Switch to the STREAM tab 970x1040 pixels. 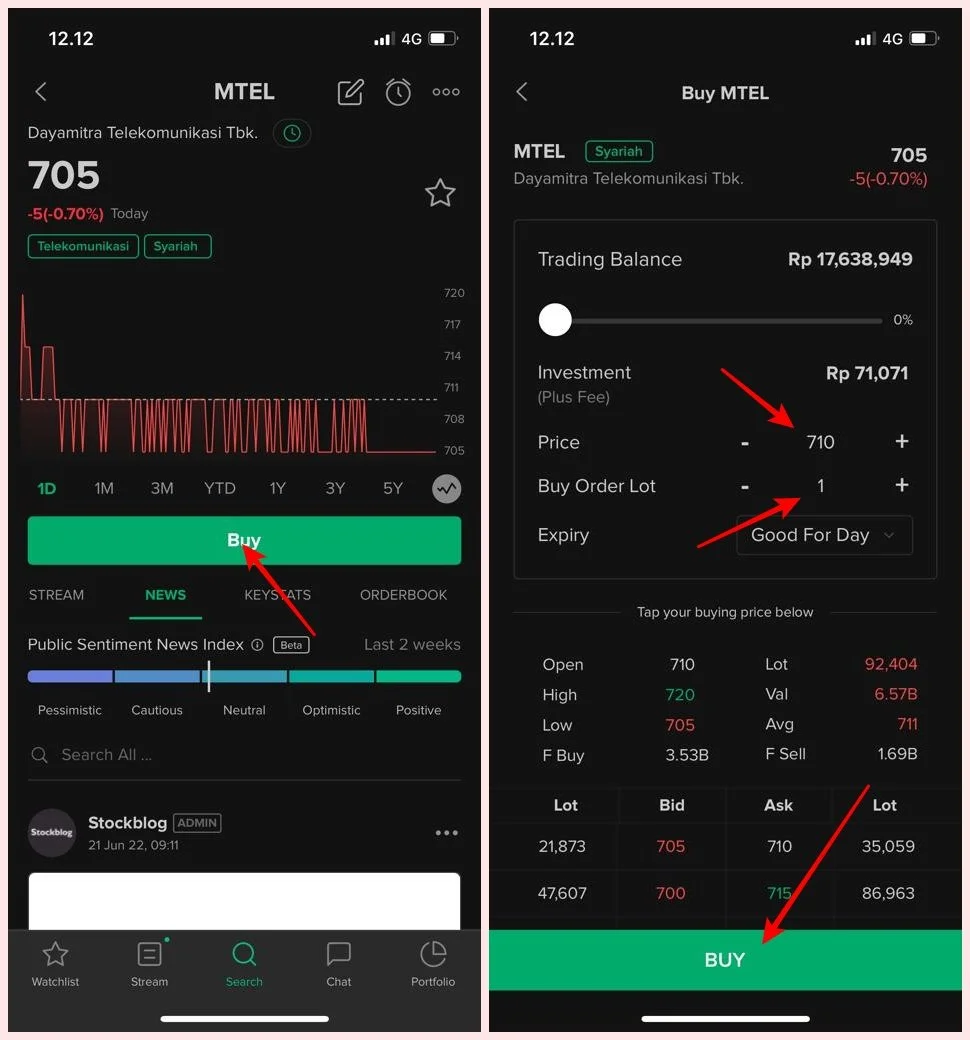(56, 595)
